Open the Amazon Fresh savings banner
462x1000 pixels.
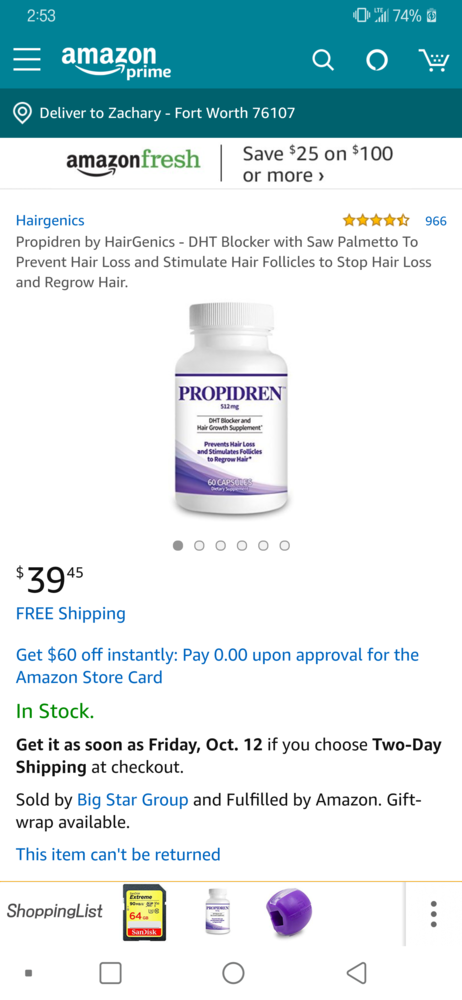coord(231,164)
